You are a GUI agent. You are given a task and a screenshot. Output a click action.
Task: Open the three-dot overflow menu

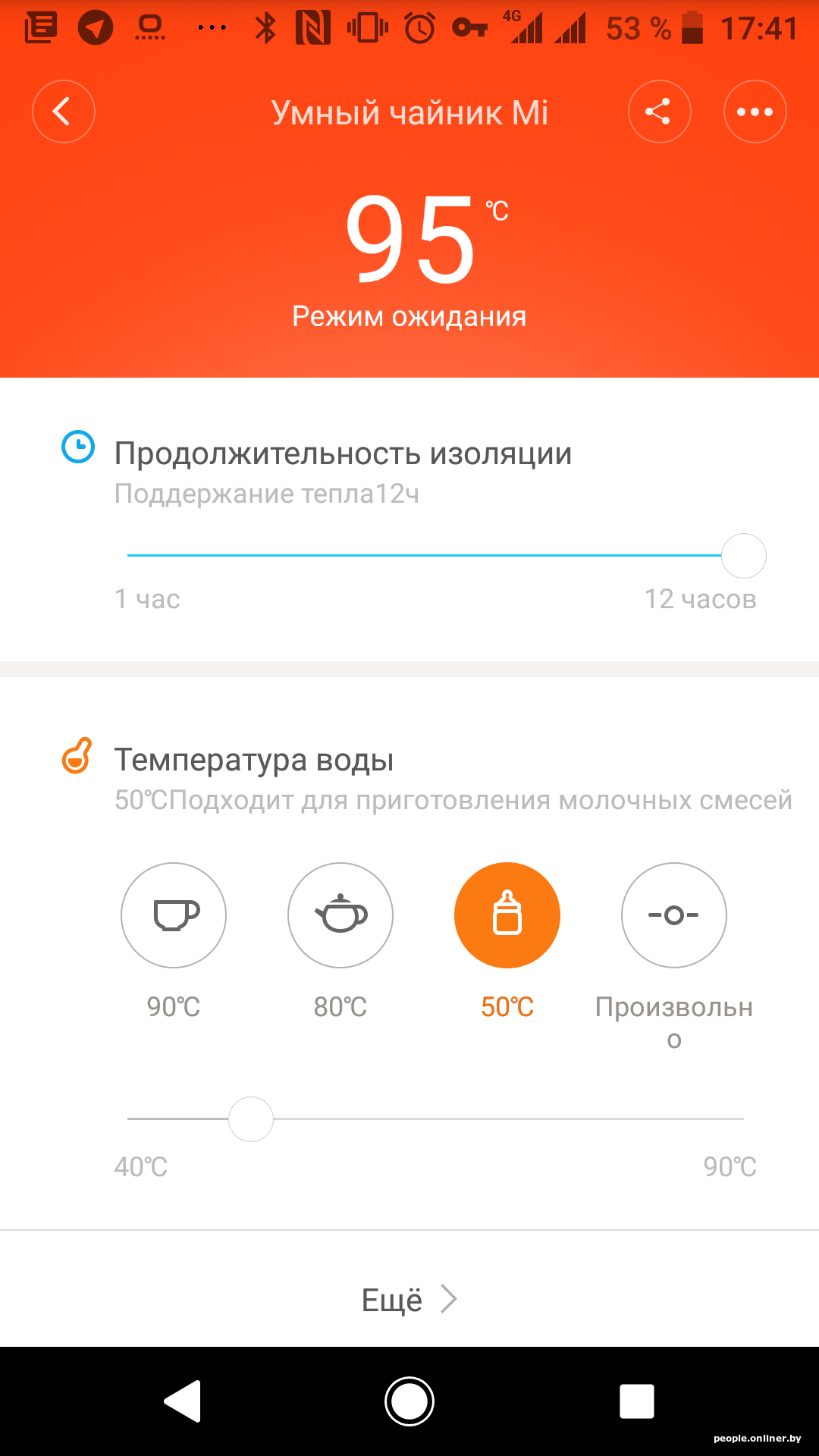click(755, 111)
